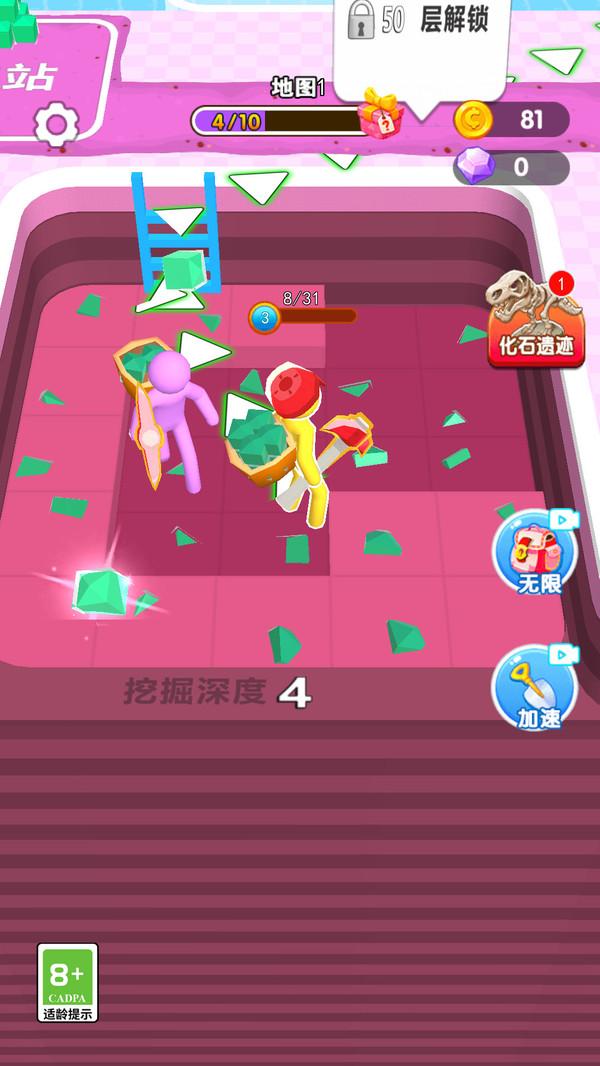
Task: Open the 8+ CADPA age rating notice
Action: tap(68, 981)
